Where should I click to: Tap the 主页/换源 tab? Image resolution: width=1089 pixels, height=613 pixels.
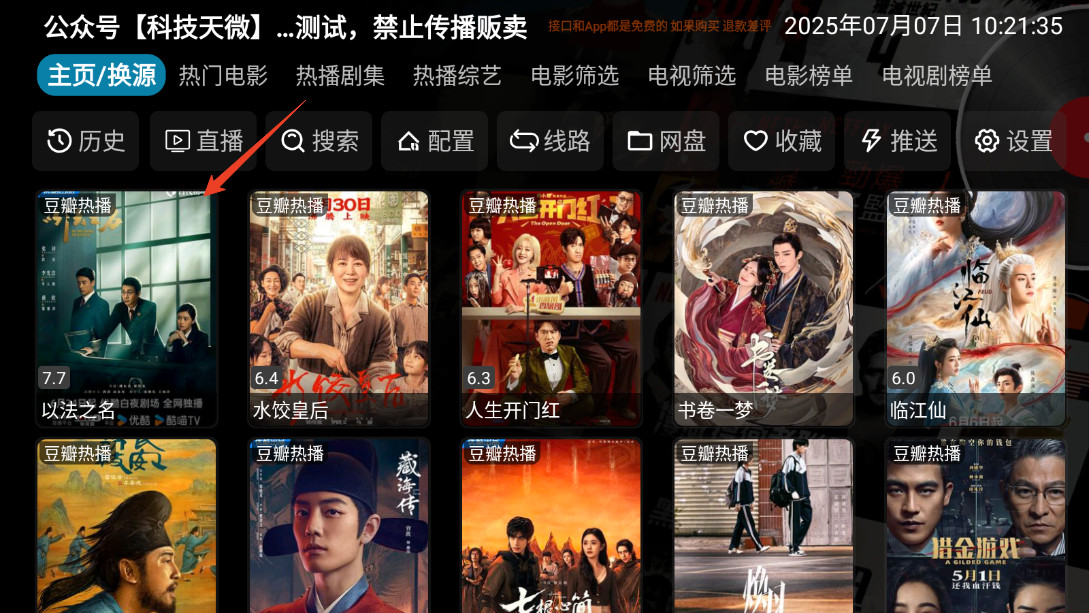tap(102, 76)
